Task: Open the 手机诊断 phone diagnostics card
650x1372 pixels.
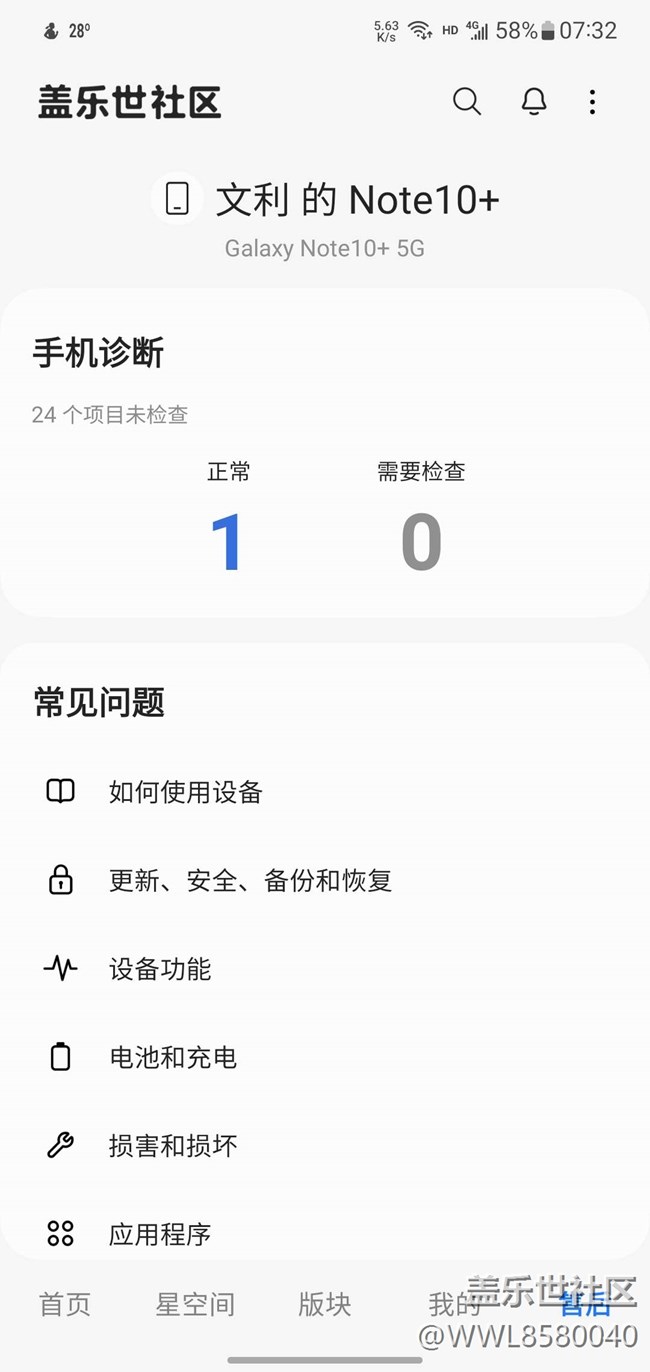Action: tap(324, 455)
